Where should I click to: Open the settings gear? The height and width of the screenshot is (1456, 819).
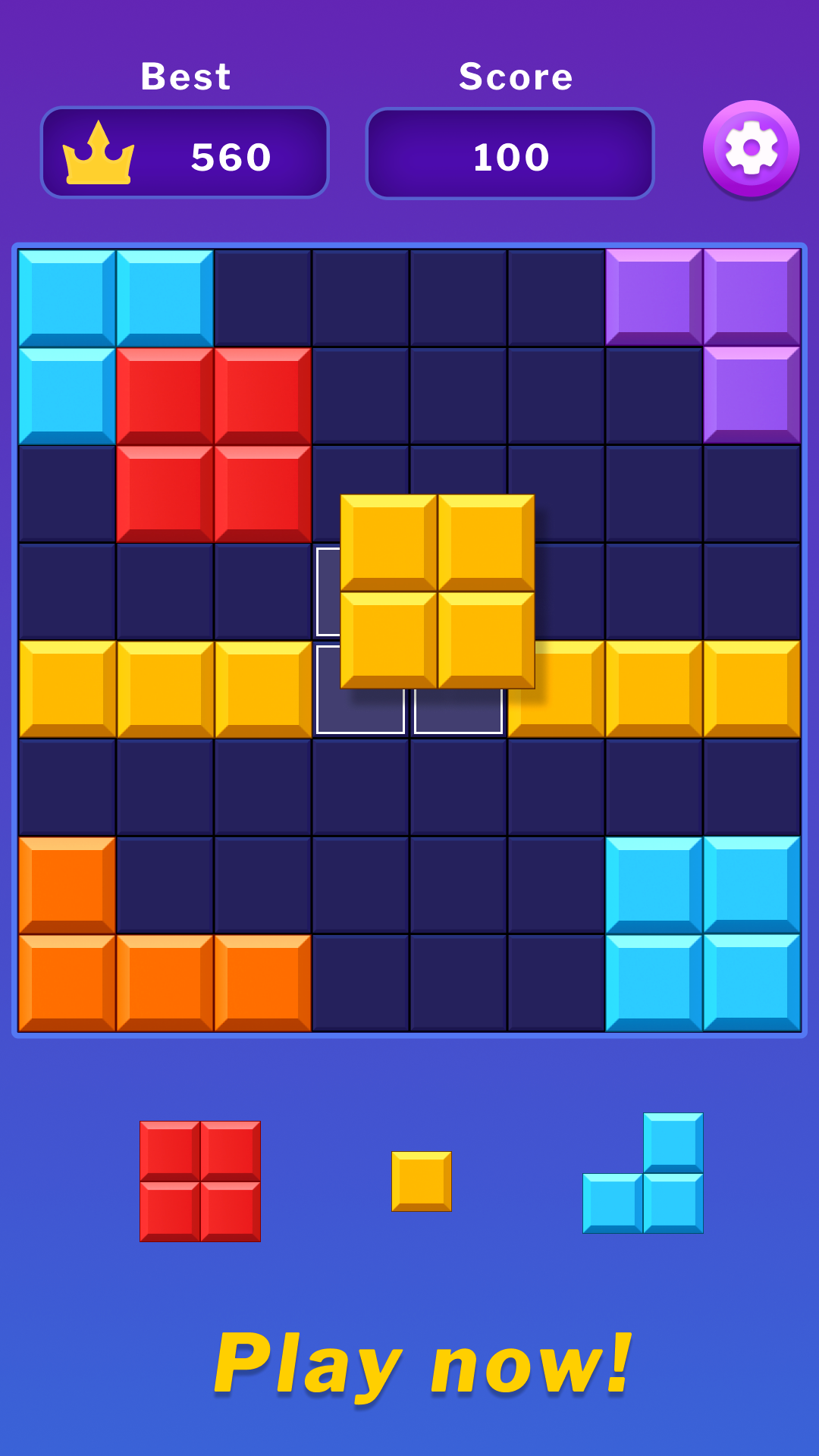tap(751, 149)
